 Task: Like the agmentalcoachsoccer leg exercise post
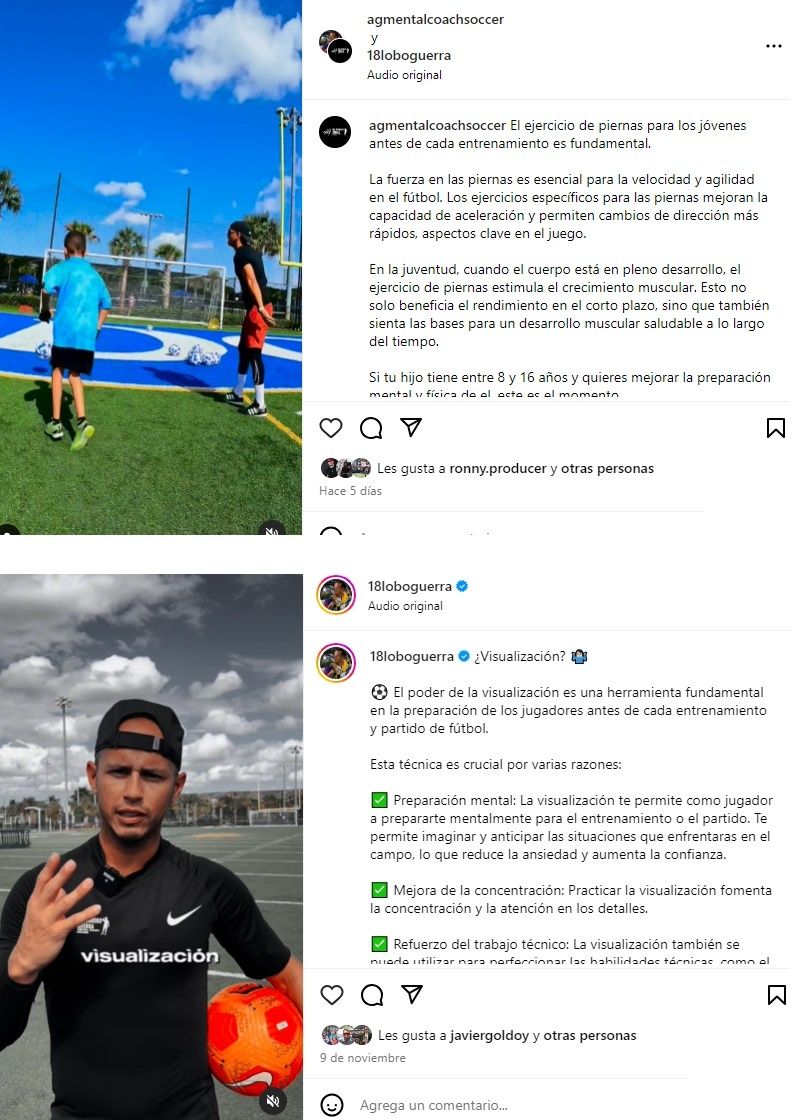click(x=331, y=428)
